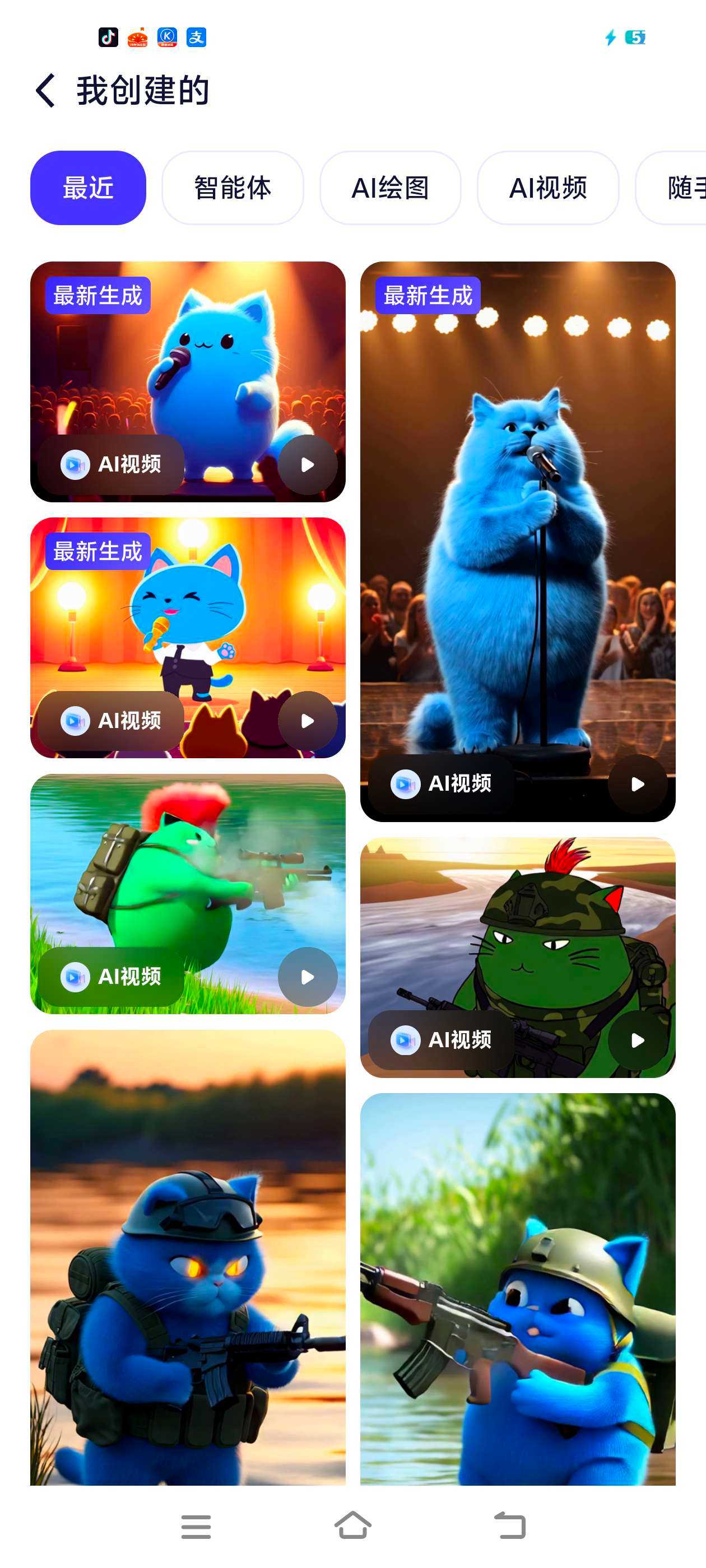Play the realistic blue cat at microphone video
The width and height of the screenshot is (706, 1568).
pos(637,784)
